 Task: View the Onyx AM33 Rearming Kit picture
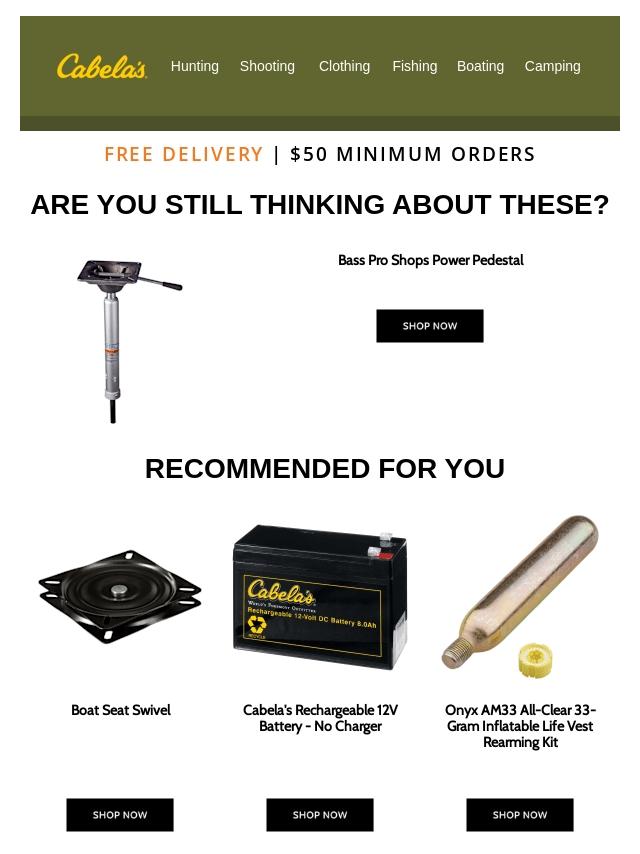click(520, 597)
